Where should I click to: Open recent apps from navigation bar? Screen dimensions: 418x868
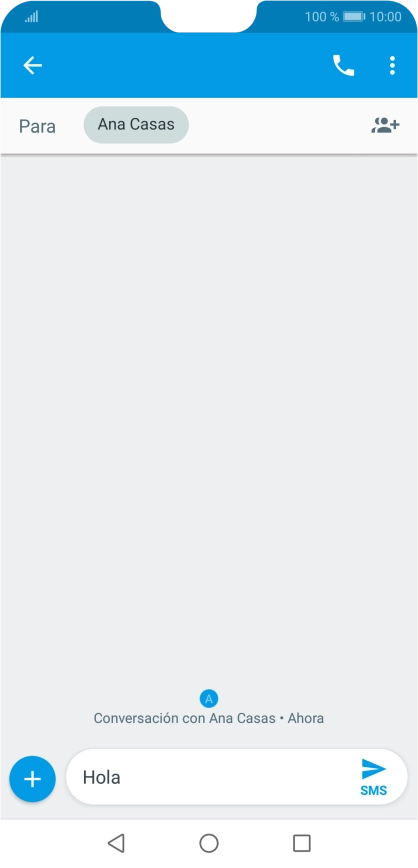click(x=301, y=843)
